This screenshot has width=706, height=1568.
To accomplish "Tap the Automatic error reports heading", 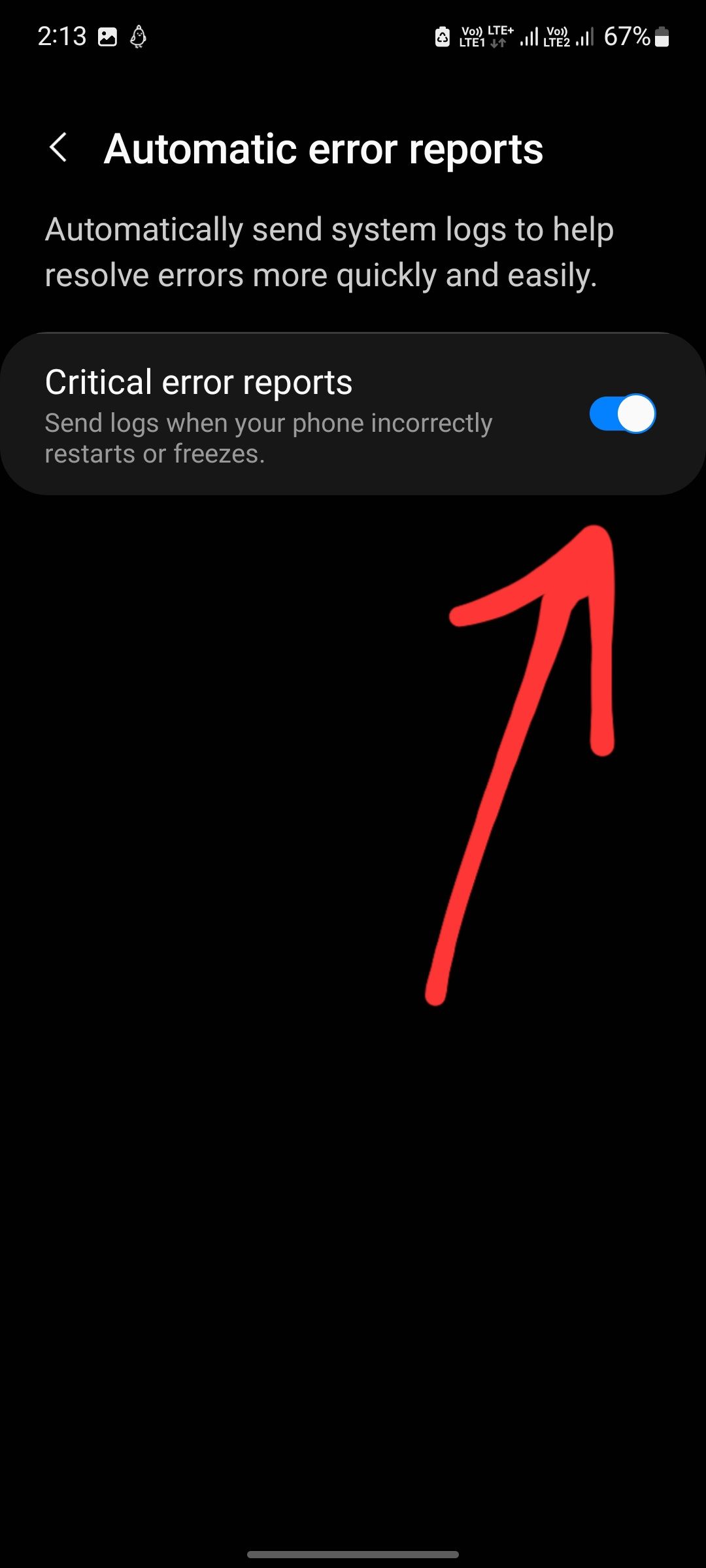I will (x=324, y=149).
